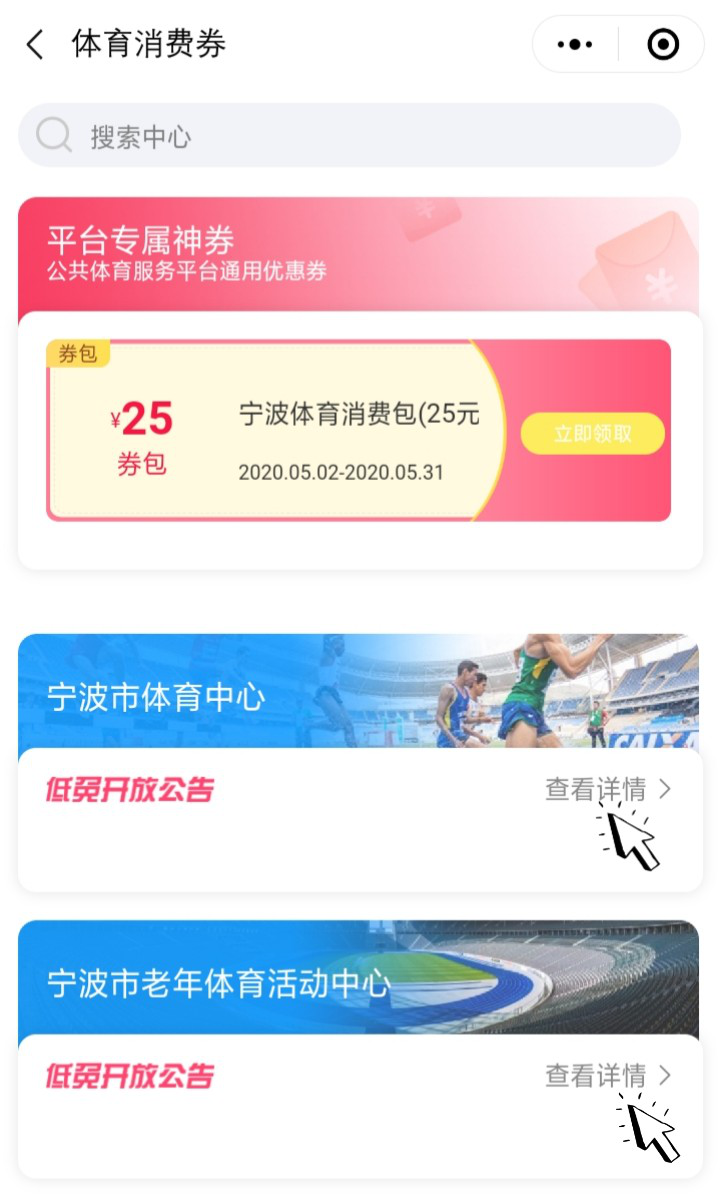Open the 宁波市老年体育活动中心 banner
Viewport: 720px width, 1195px height.
click(x=358, y=980)
